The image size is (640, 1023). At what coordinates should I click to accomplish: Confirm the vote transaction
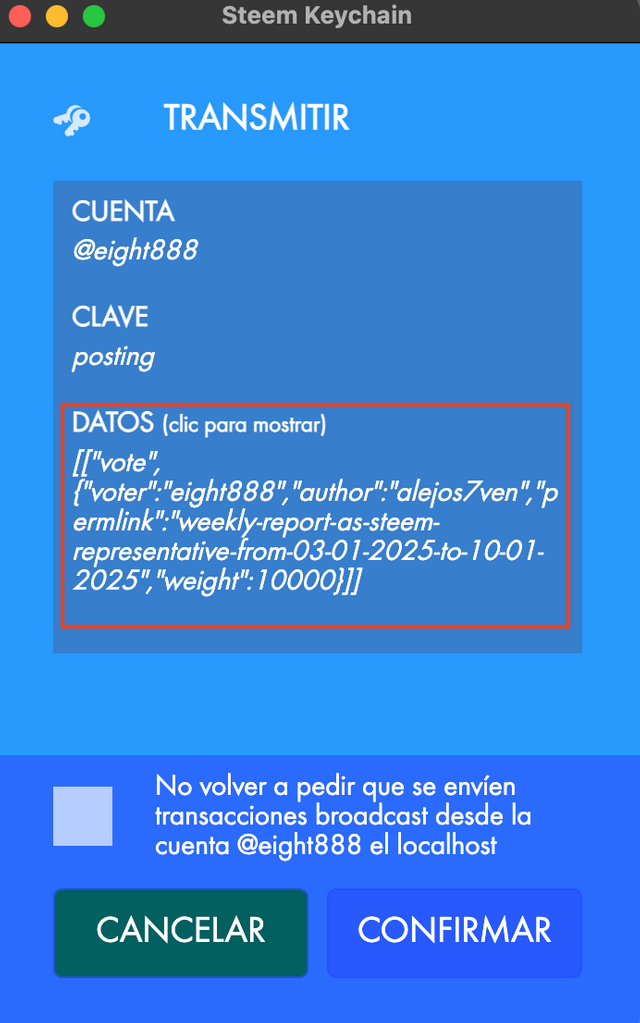(x=454, y=932)
